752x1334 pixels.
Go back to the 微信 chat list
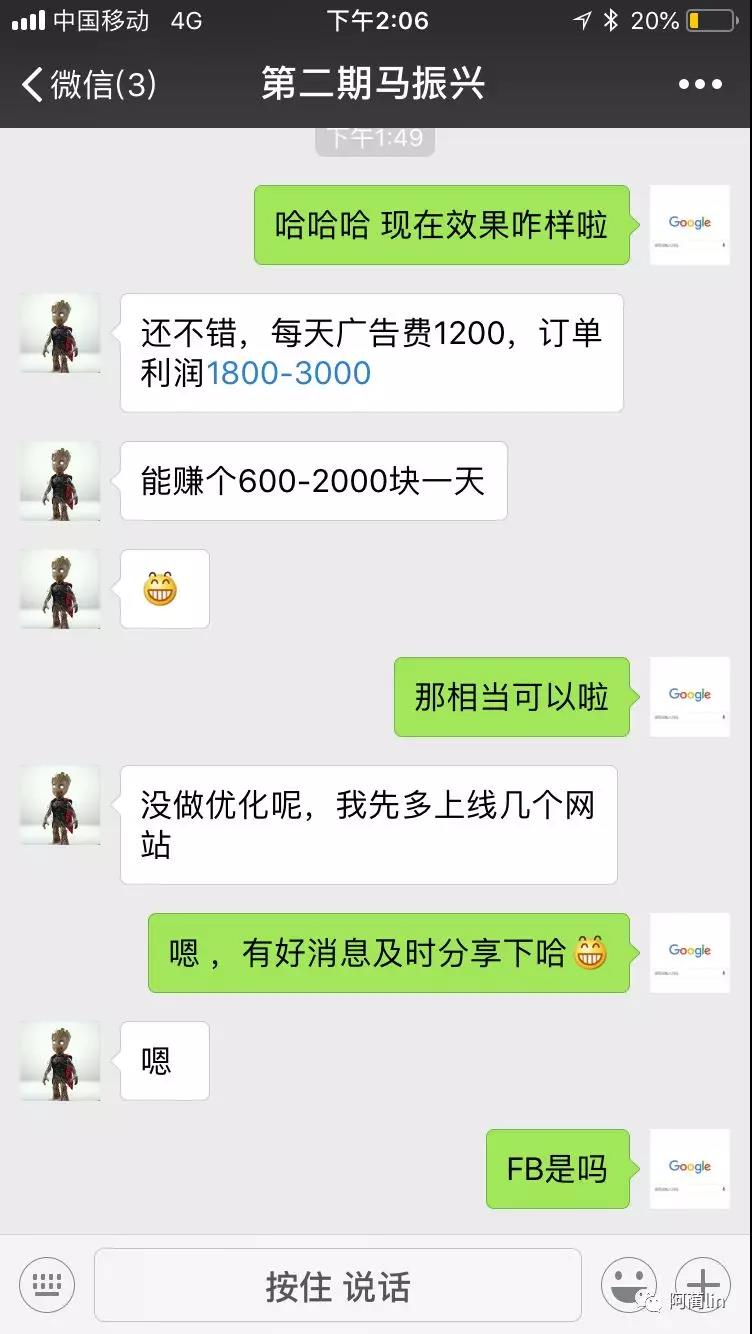click(88, 84)
